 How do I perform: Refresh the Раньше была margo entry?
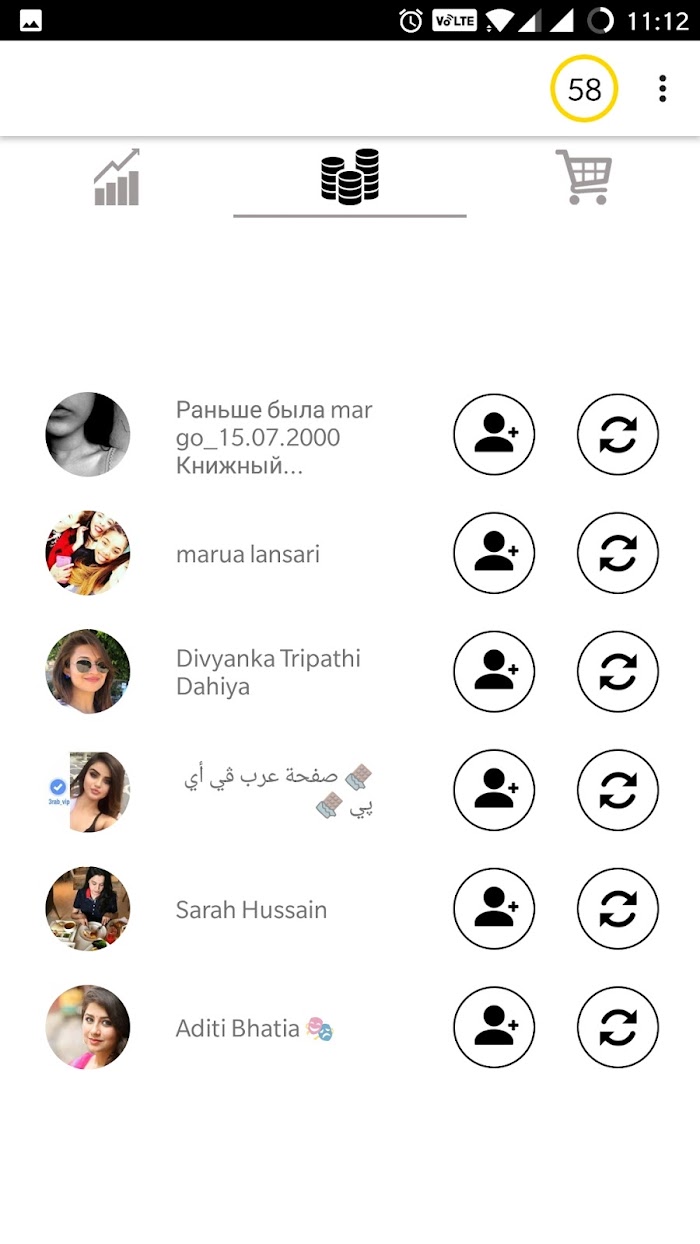pos(618,435)
